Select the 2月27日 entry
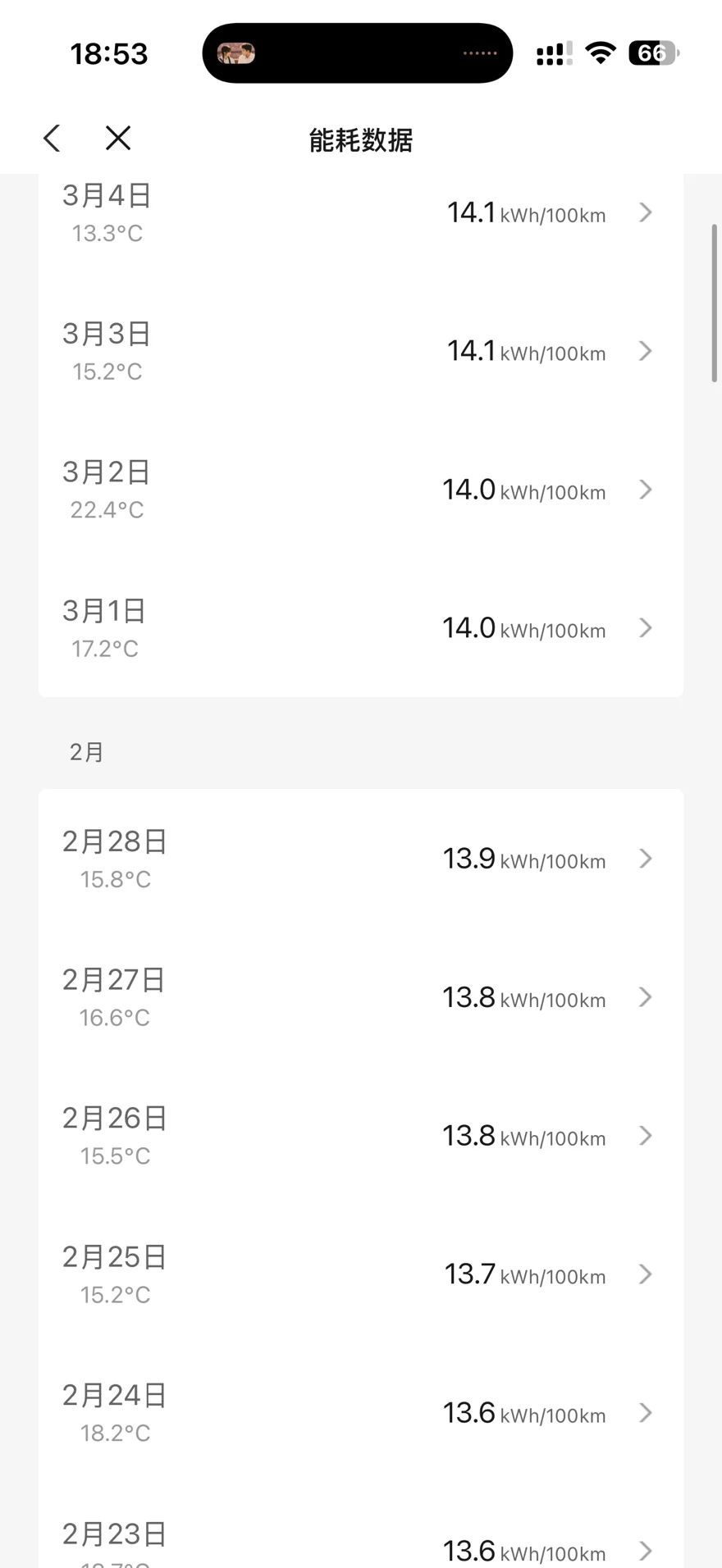The image size is (722, 1568). point(361,998)
